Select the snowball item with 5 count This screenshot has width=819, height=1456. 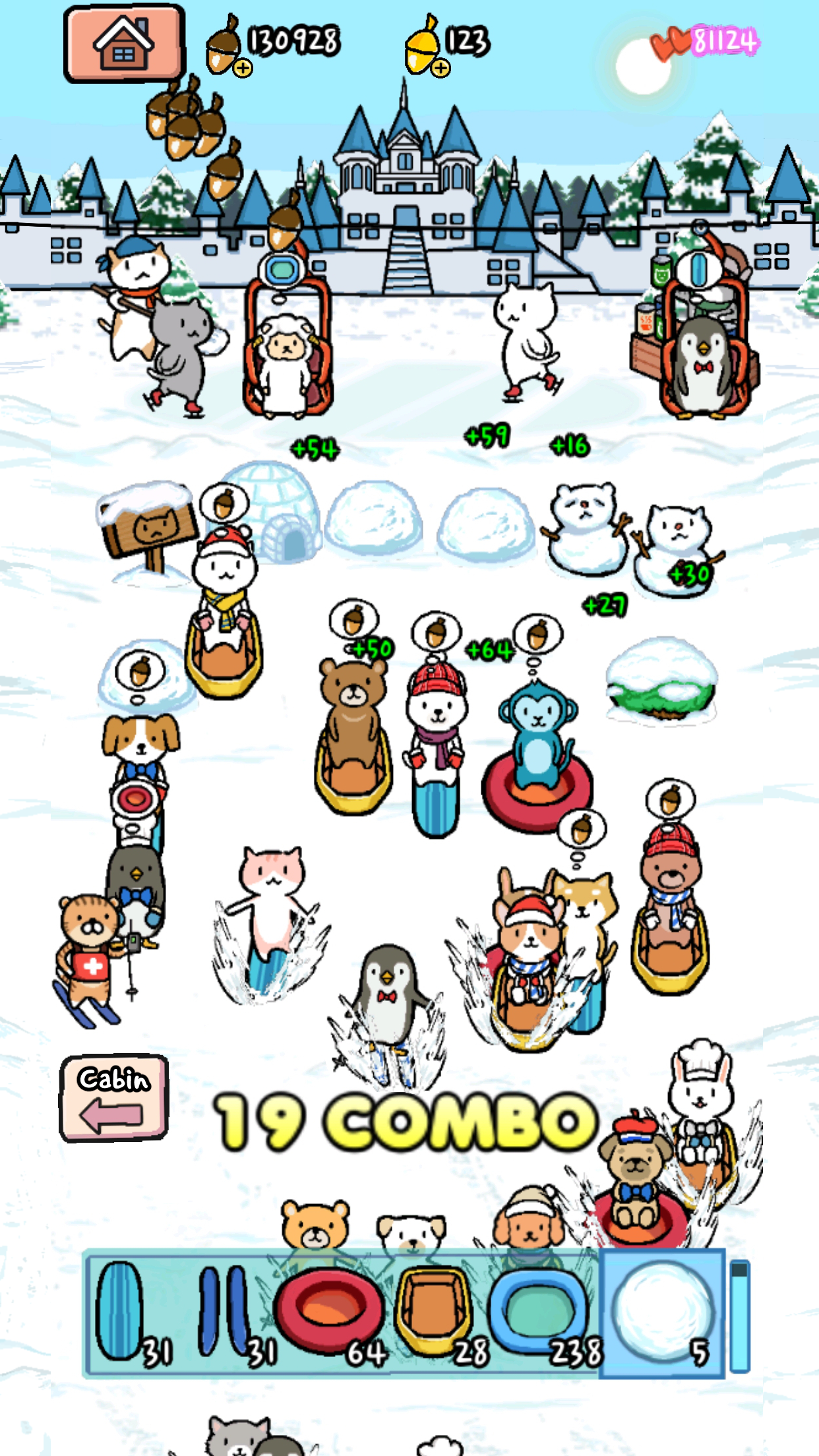[663, 1314]
